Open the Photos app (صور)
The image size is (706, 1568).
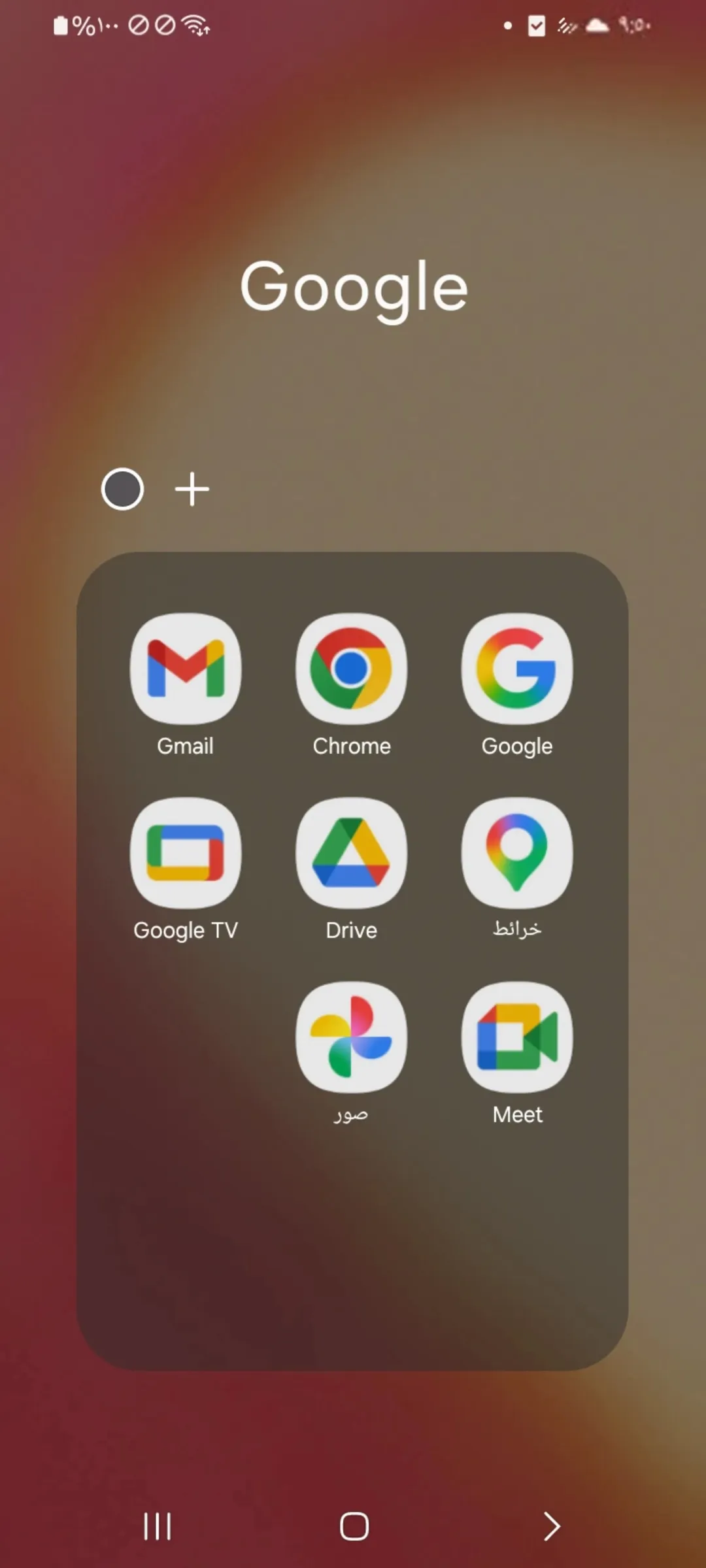(x=352, y=1037)
